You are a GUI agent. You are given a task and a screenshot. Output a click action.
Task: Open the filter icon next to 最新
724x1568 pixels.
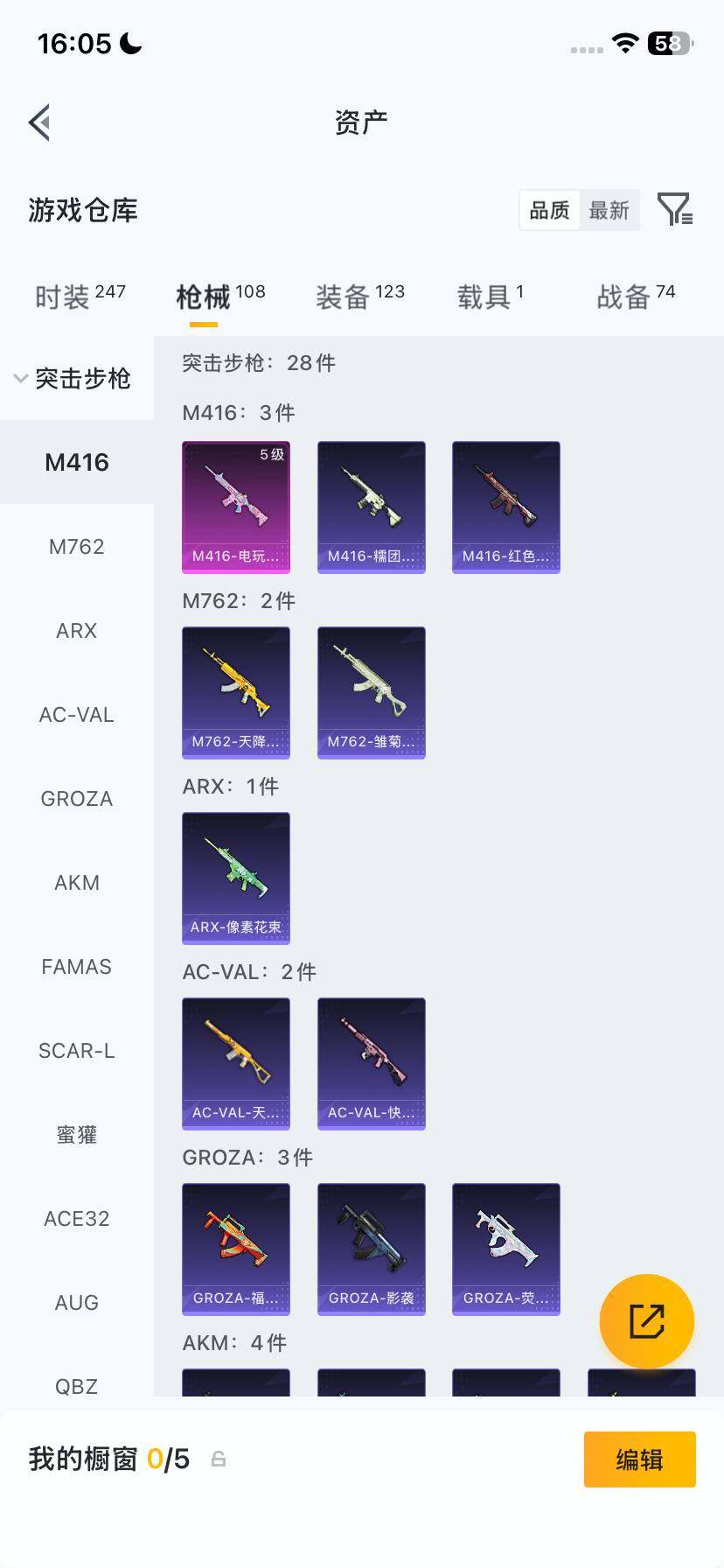click(x=675, y=210)
